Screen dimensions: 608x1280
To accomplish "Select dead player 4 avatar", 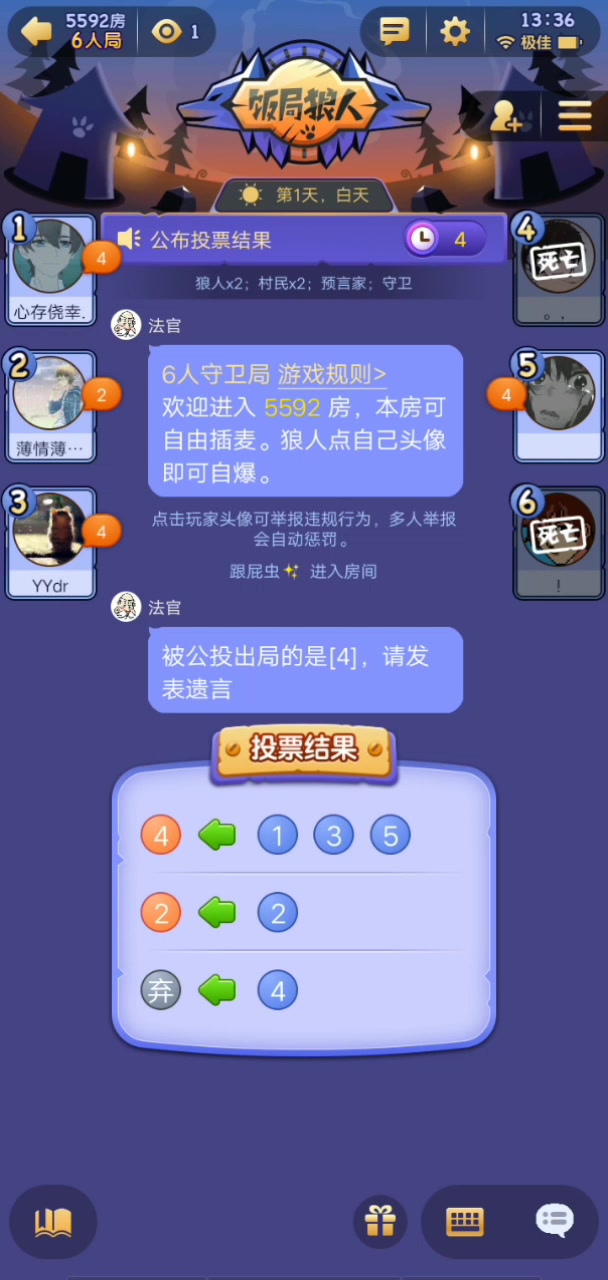I will [559, 262].
